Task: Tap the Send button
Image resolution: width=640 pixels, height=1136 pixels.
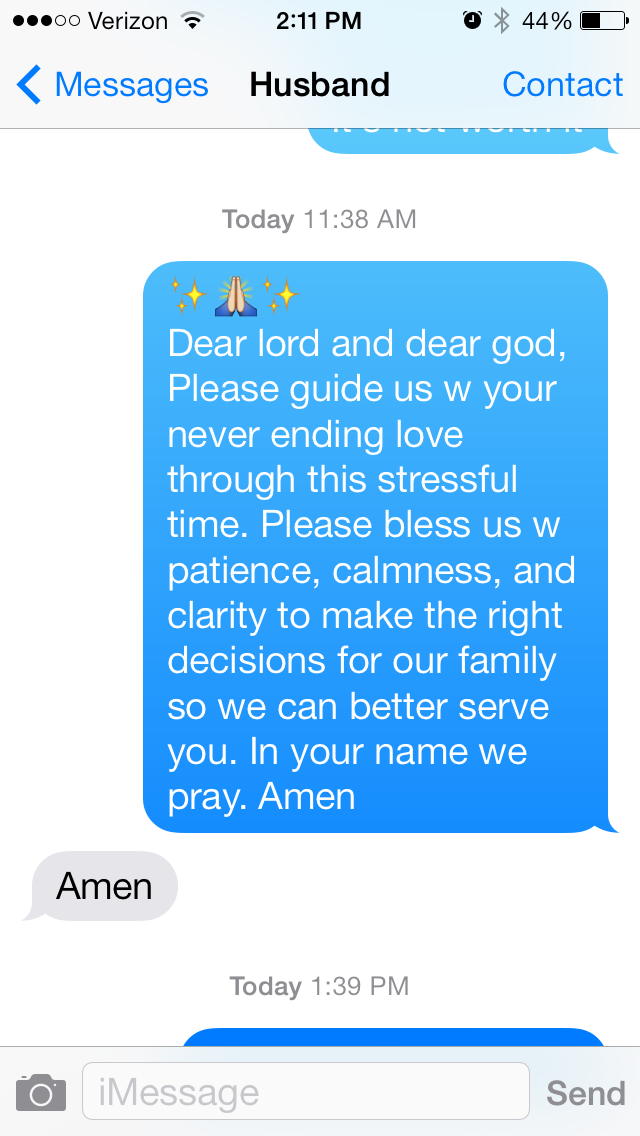Action: coord(585,1092)
